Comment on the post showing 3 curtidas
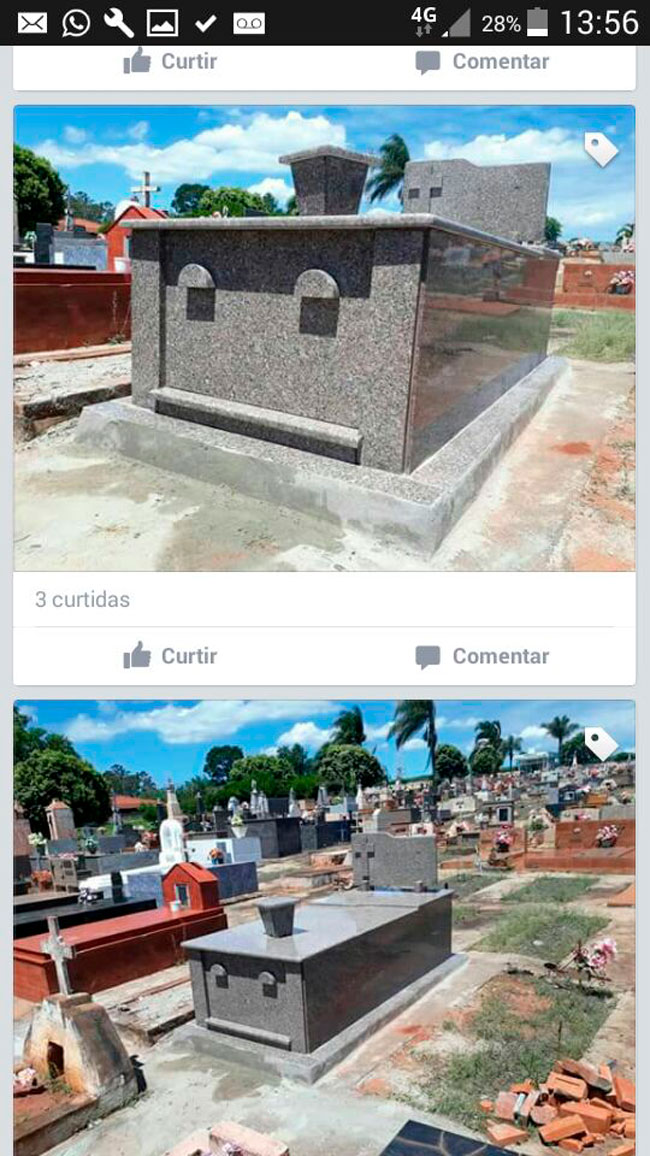The image size is (650, 1156). click(x=482, y=656)
